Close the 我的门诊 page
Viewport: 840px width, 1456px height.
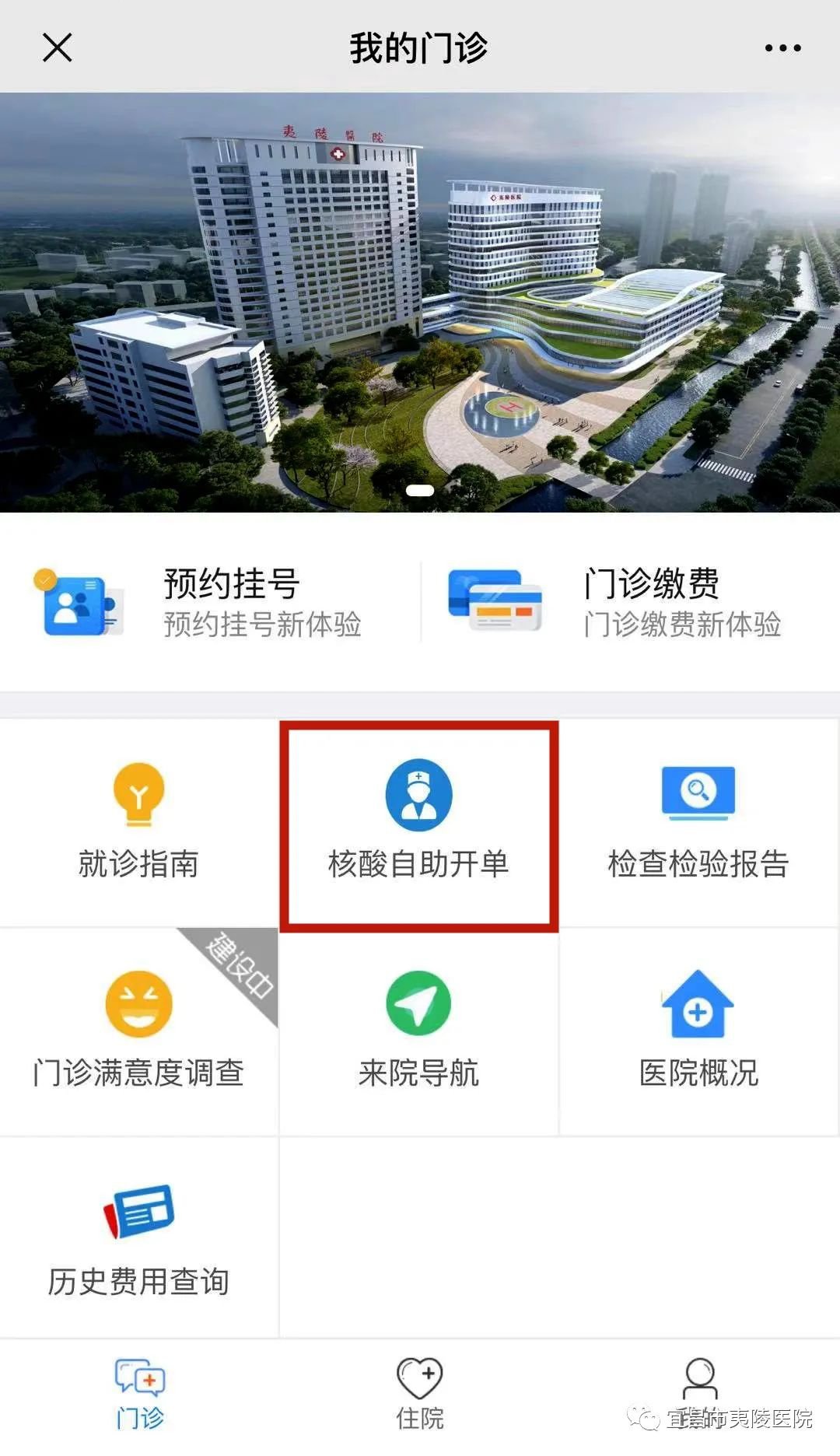click(58, 47)
